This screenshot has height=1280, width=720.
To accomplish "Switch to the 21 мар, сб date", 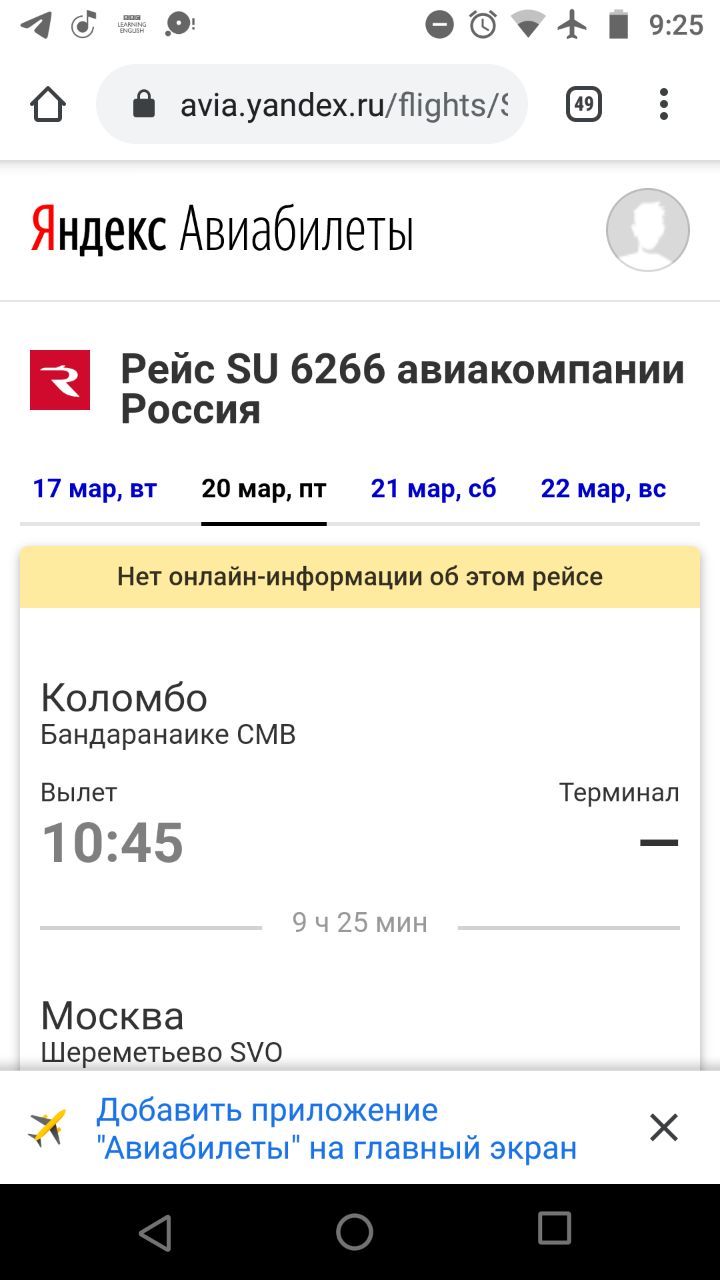I will [x=434, y=489].
